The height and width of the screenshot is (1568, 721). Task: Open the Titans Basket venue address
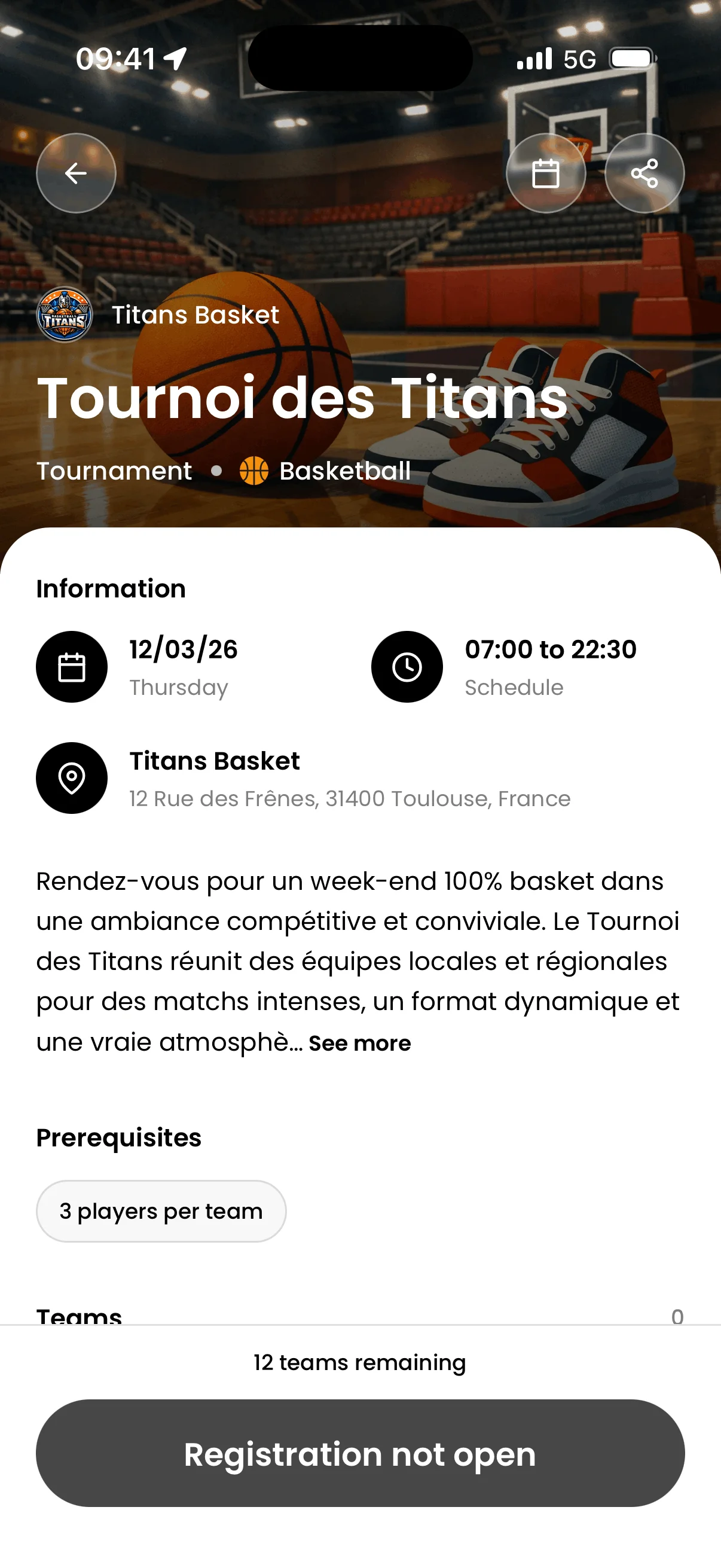[349, 798]
